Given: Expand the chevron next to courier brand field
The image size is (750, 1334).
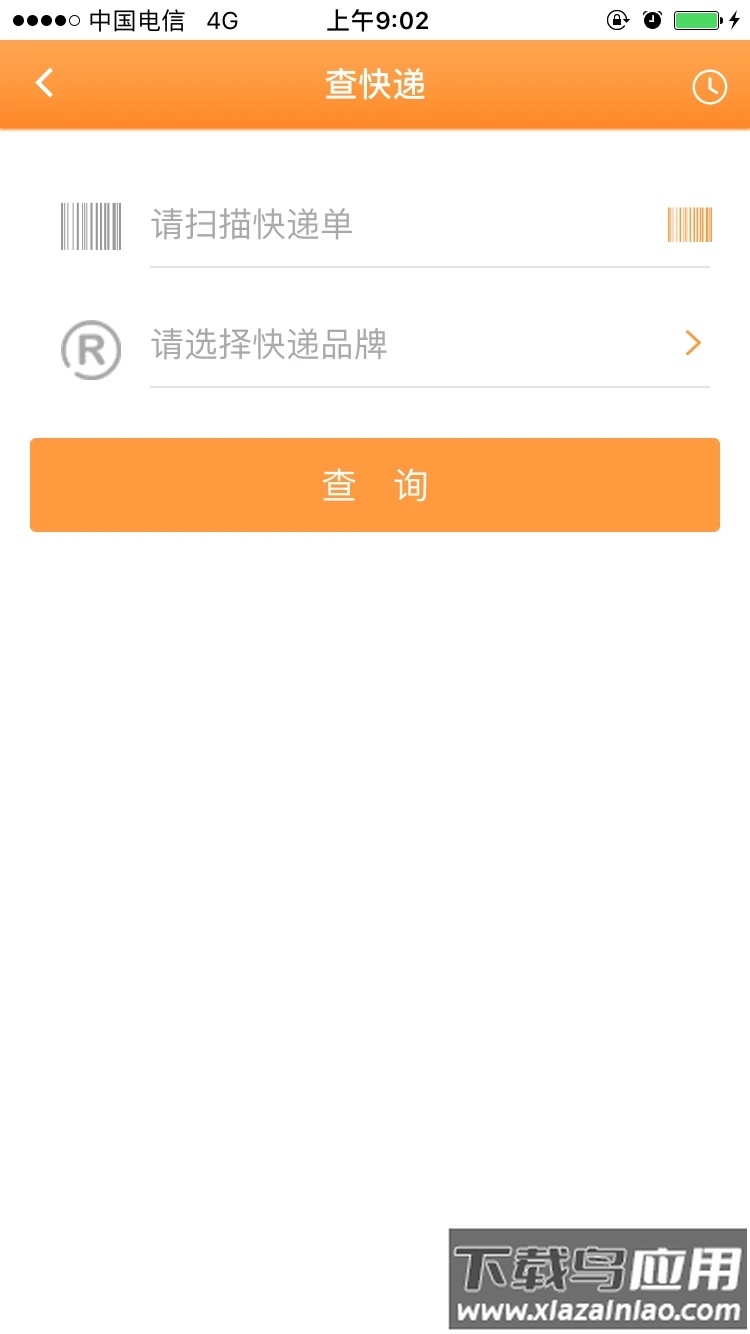Looking at the screenshot, I should [x=692, y=343].
